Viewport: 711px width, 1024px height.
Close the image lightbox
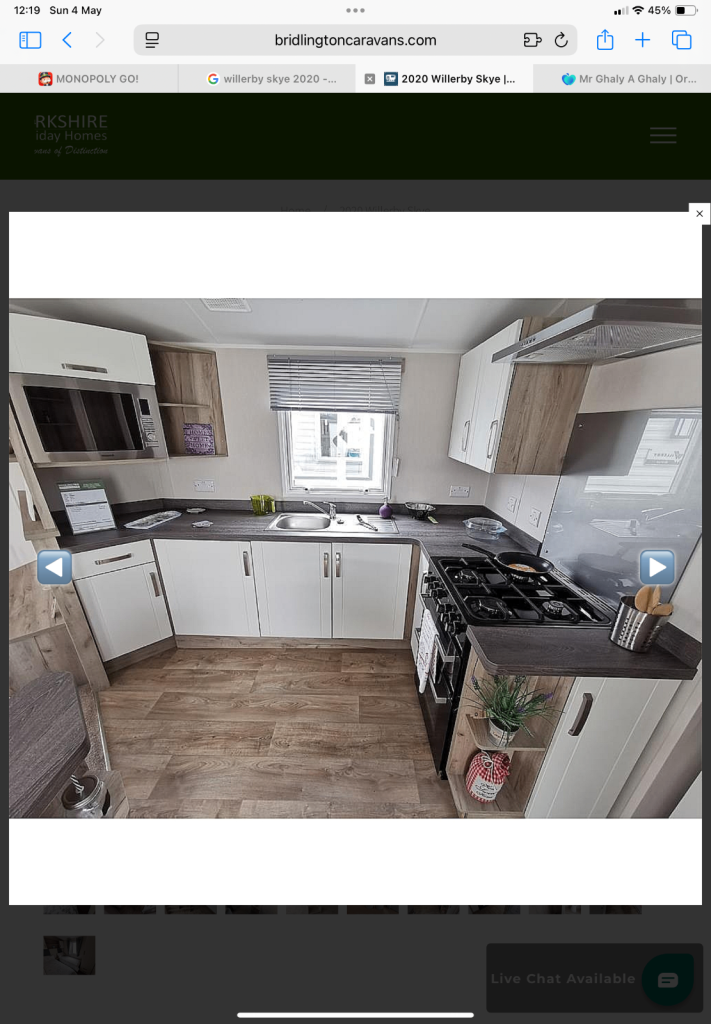[700, 213]
